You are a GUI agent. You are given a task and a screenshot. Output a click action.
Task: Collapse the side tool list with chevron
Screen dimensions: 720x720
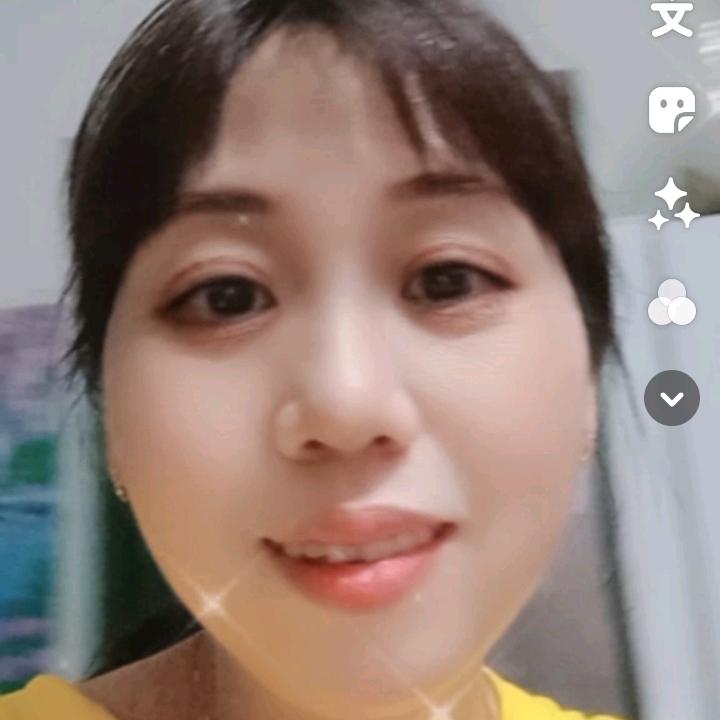[672, 398]
